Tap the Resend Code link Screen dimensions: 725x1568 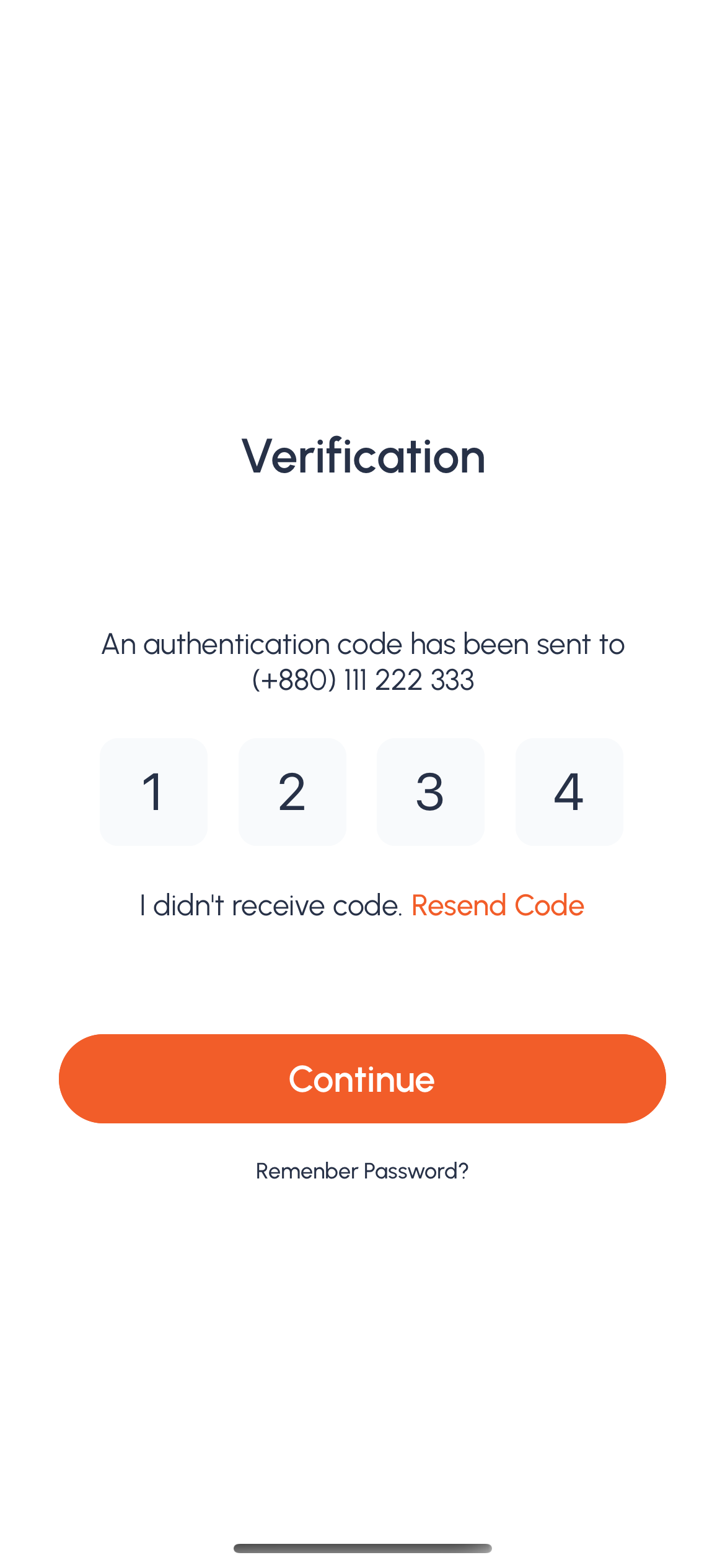(498, 905)
